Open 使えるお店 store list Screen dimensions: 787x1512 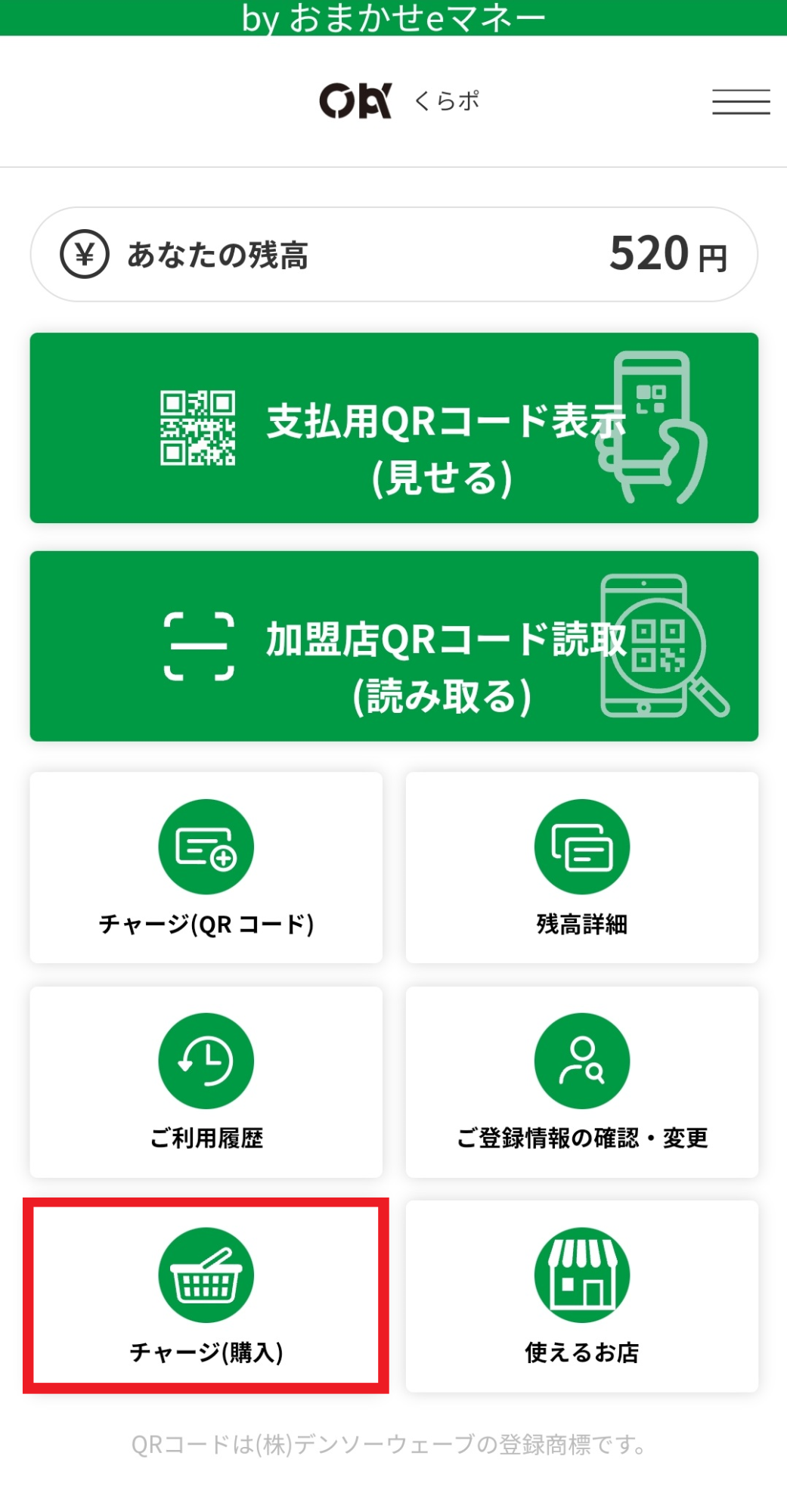pos(581,1296)
